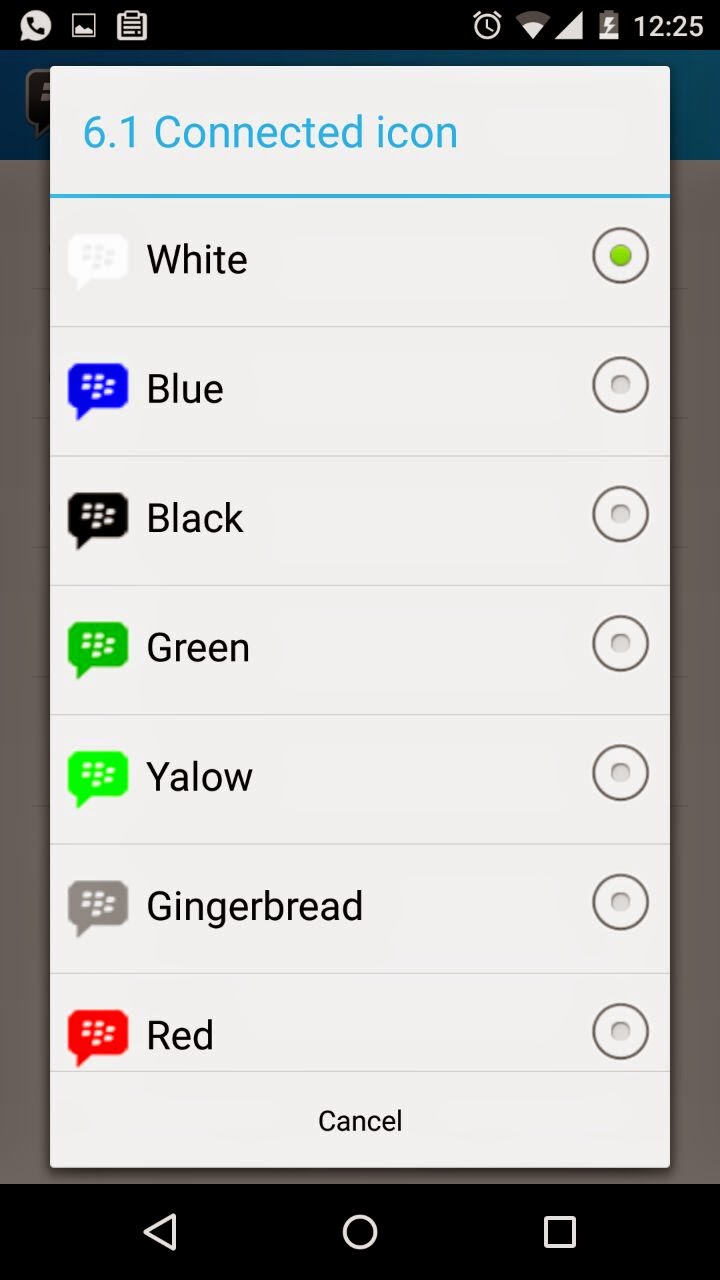Open recent apps from navigation bar
The width and height of the screenshot is (720, 1280).
pyautogui.click(x=560, y=1232)
